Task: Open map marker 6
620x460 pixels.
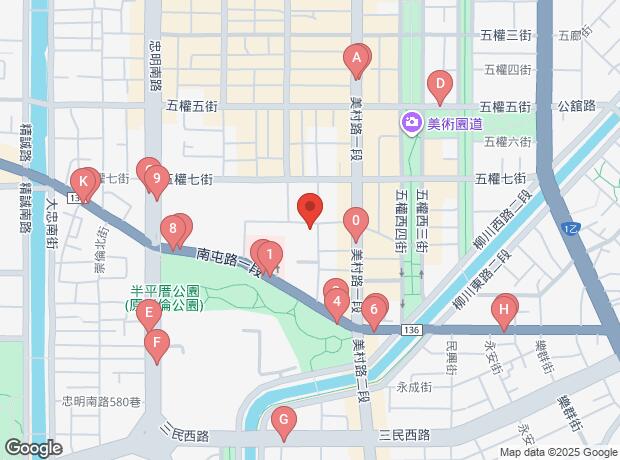Action: pos(373,309)
